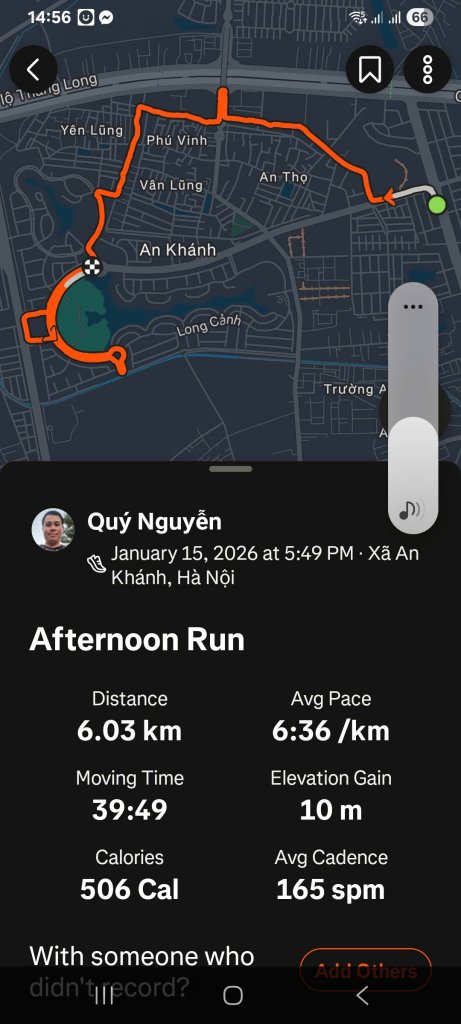Open Quý Nguyễn's profile photo

[53, 530]
